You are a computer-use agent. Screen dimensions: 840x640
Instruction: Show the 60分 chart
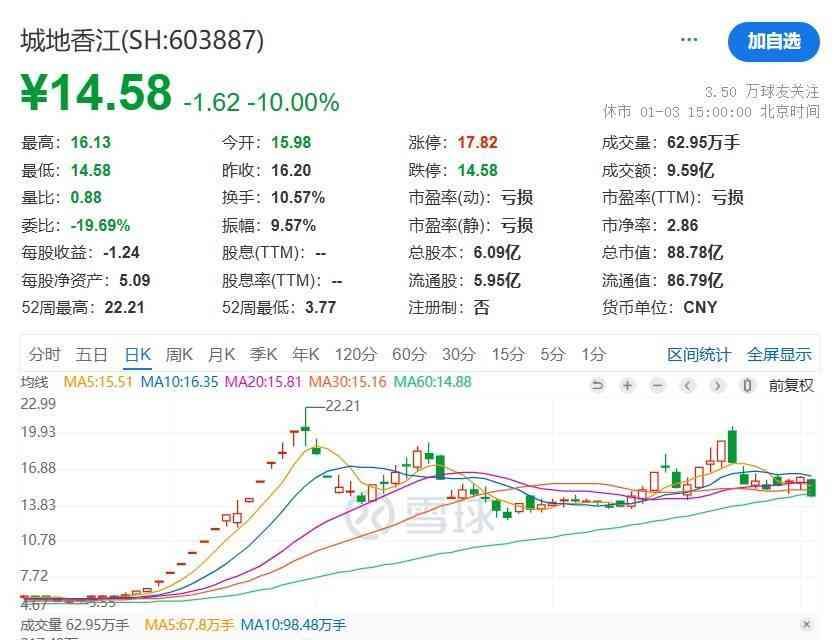point(409,354)
